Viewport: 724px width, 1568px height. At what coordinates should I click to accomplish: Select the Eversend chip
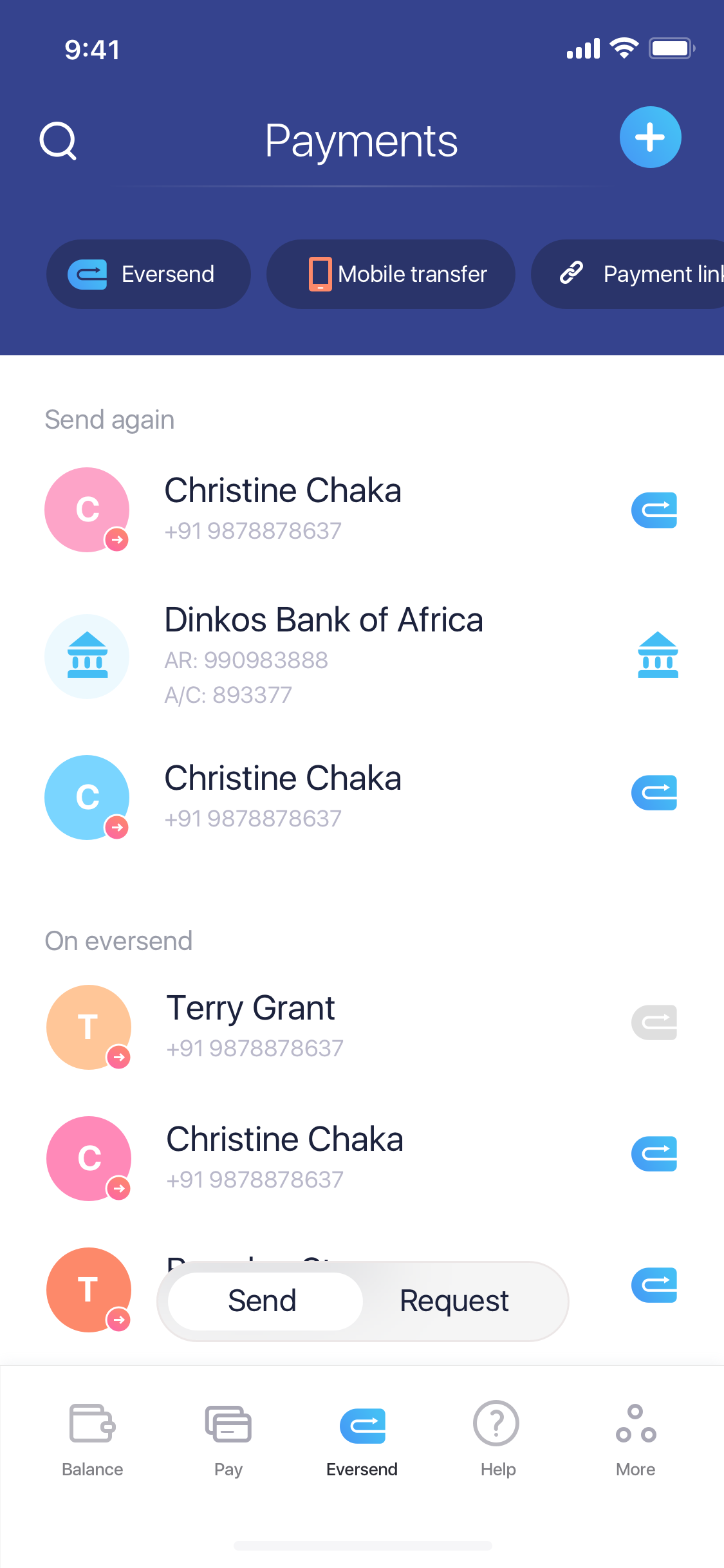coord(148,274)
